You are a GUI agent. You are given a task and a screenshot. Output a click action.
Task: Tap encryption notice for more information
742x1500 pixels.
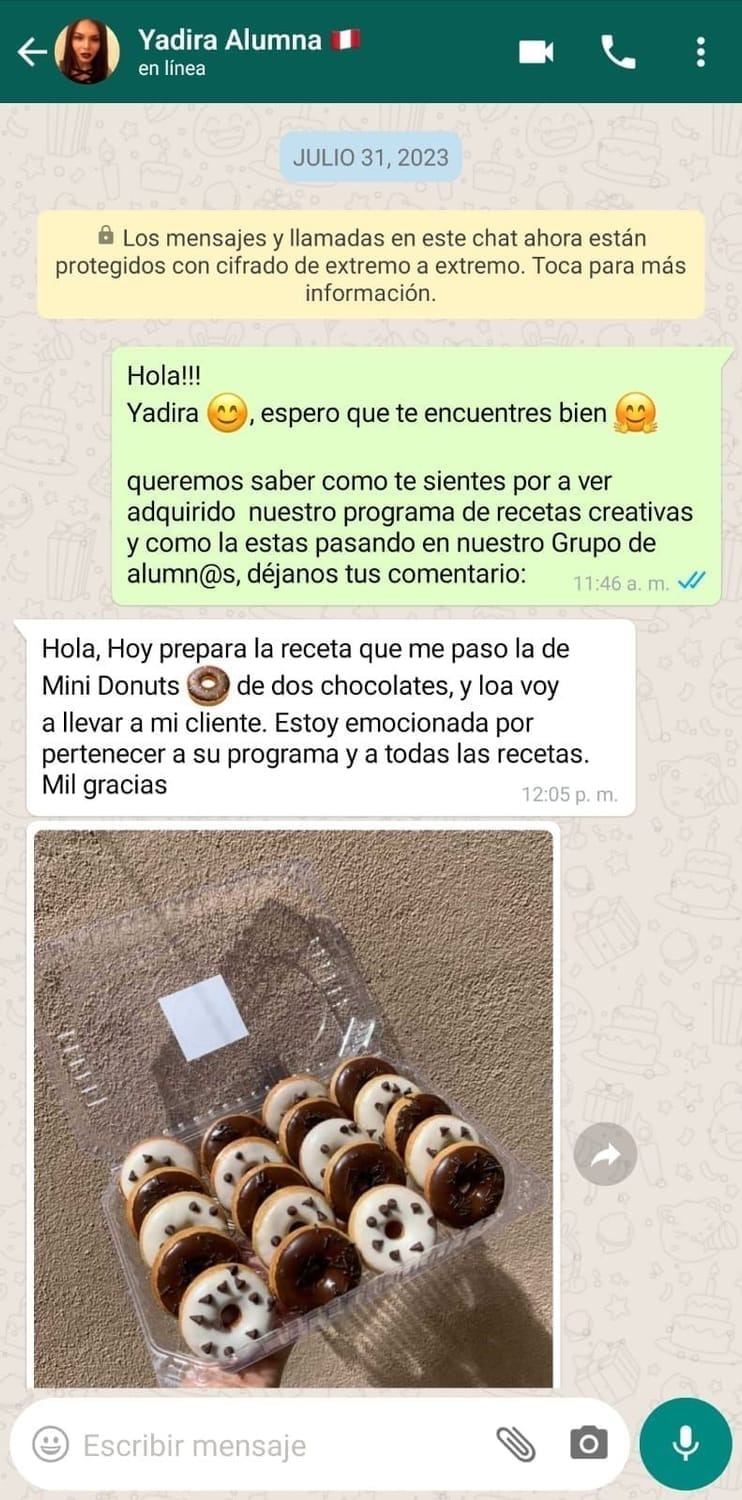371,266
